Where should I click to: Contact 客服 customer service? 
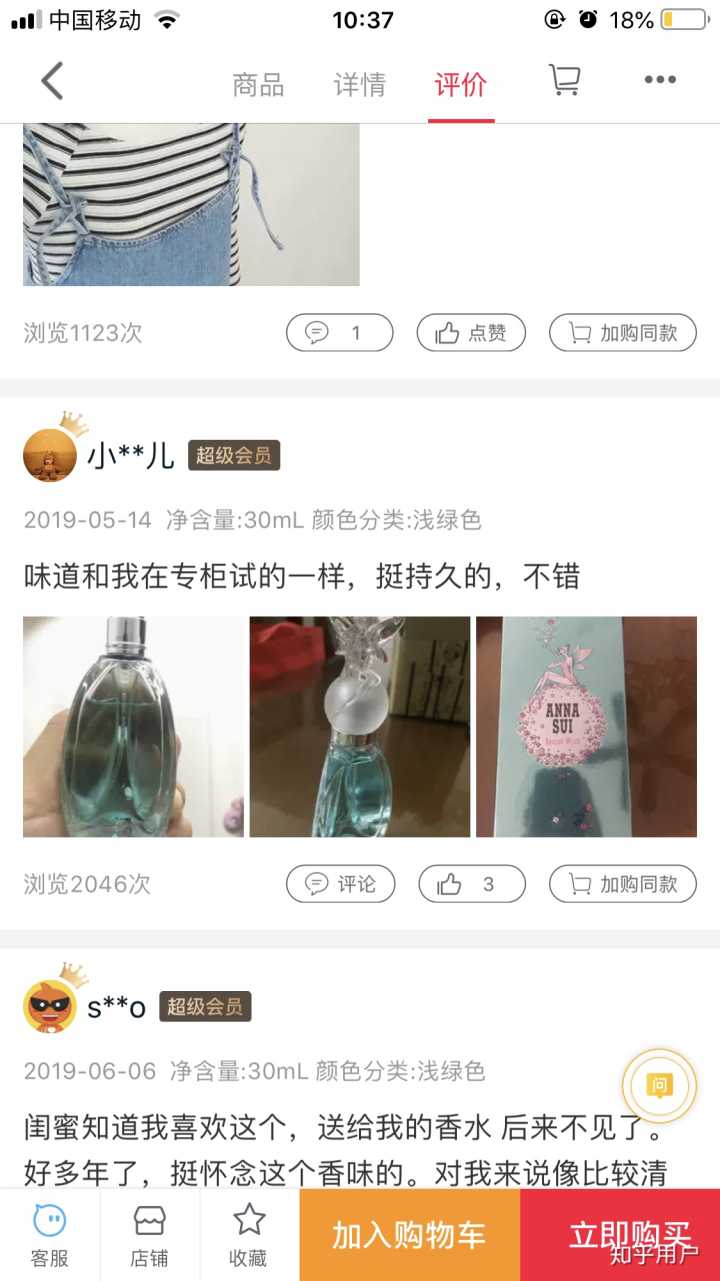(x=49, y=1235)
